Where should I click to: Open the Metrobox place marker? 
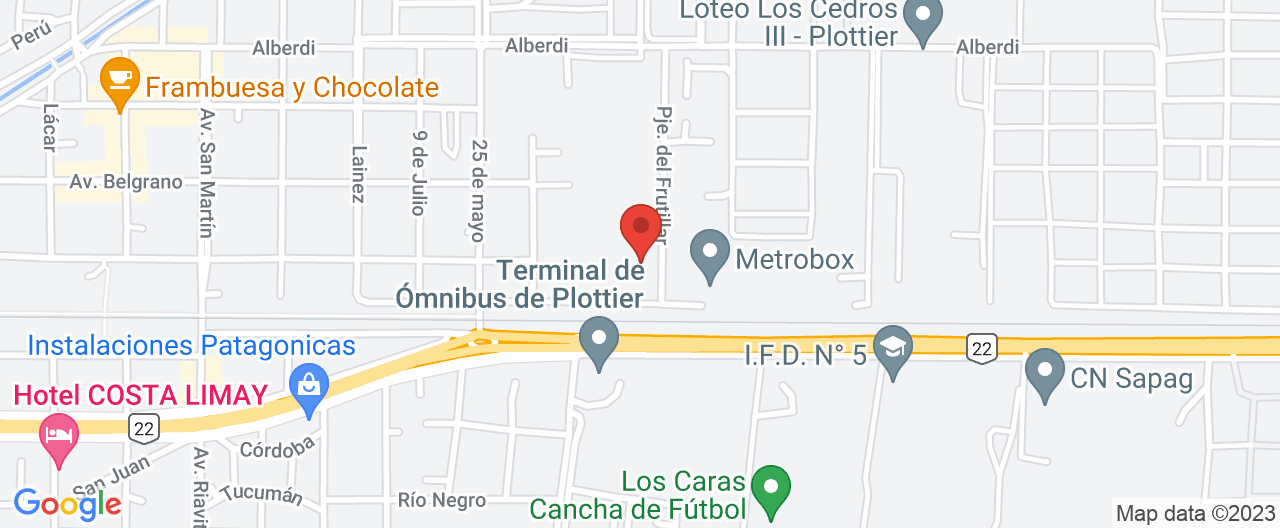coord(711,254)
